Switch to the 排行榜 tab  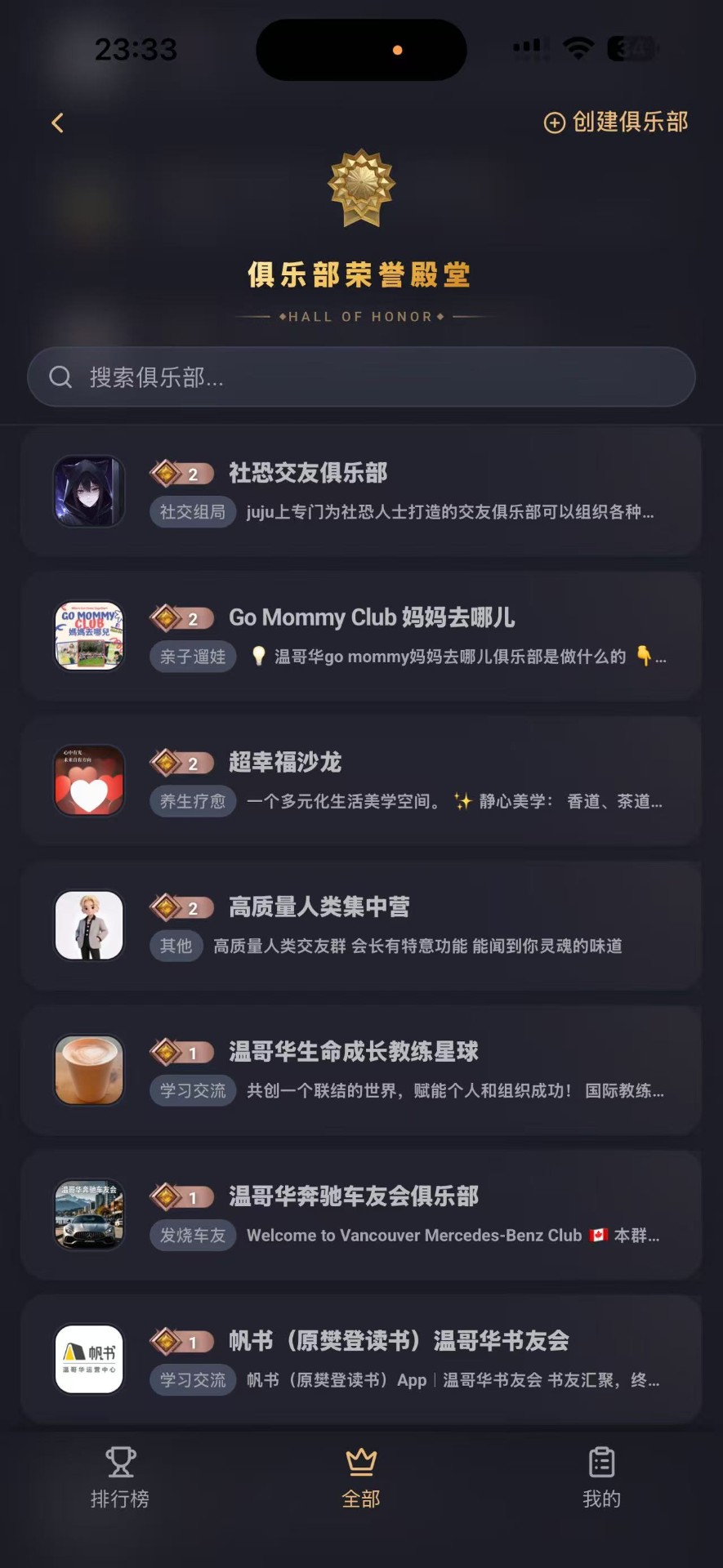(120, 1477)
